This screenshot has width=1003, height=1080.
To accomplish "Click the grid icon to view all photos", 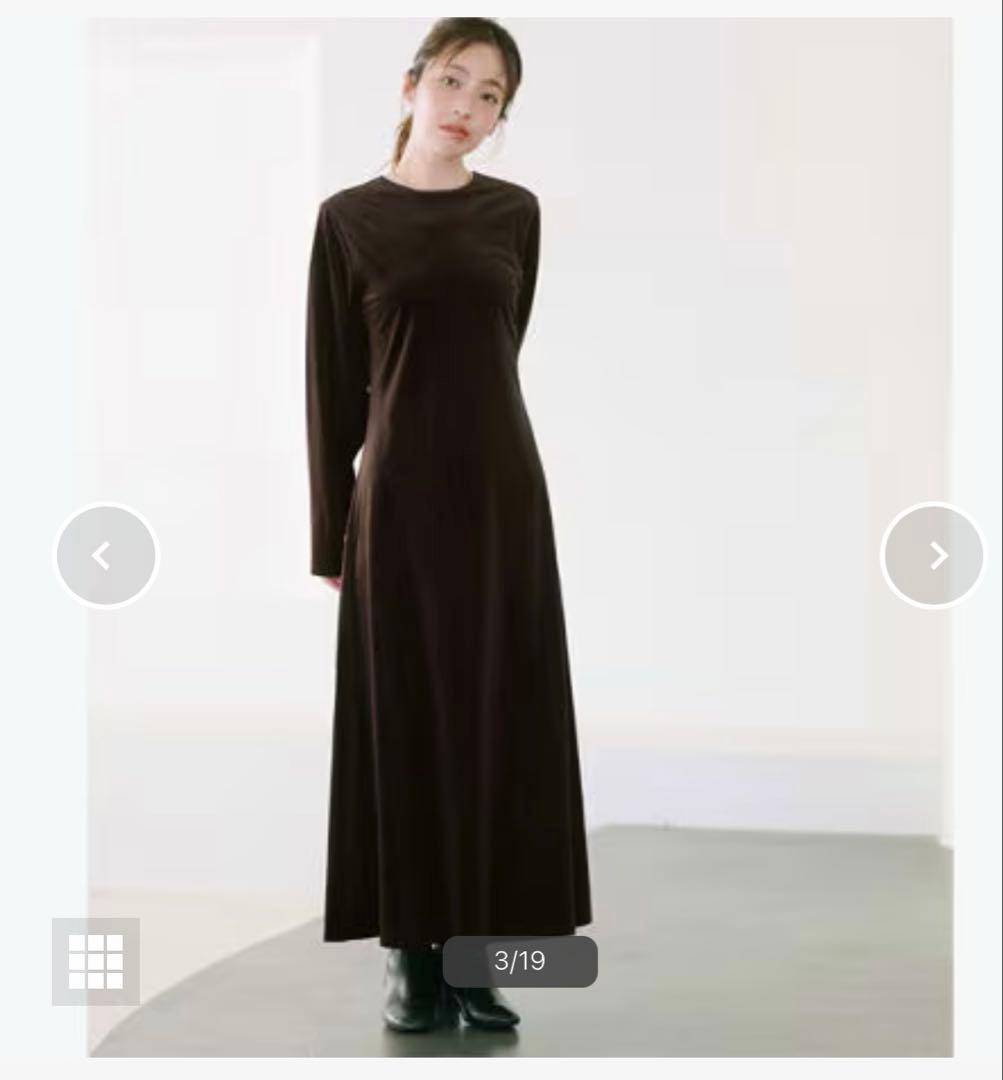I will [96, 963].
